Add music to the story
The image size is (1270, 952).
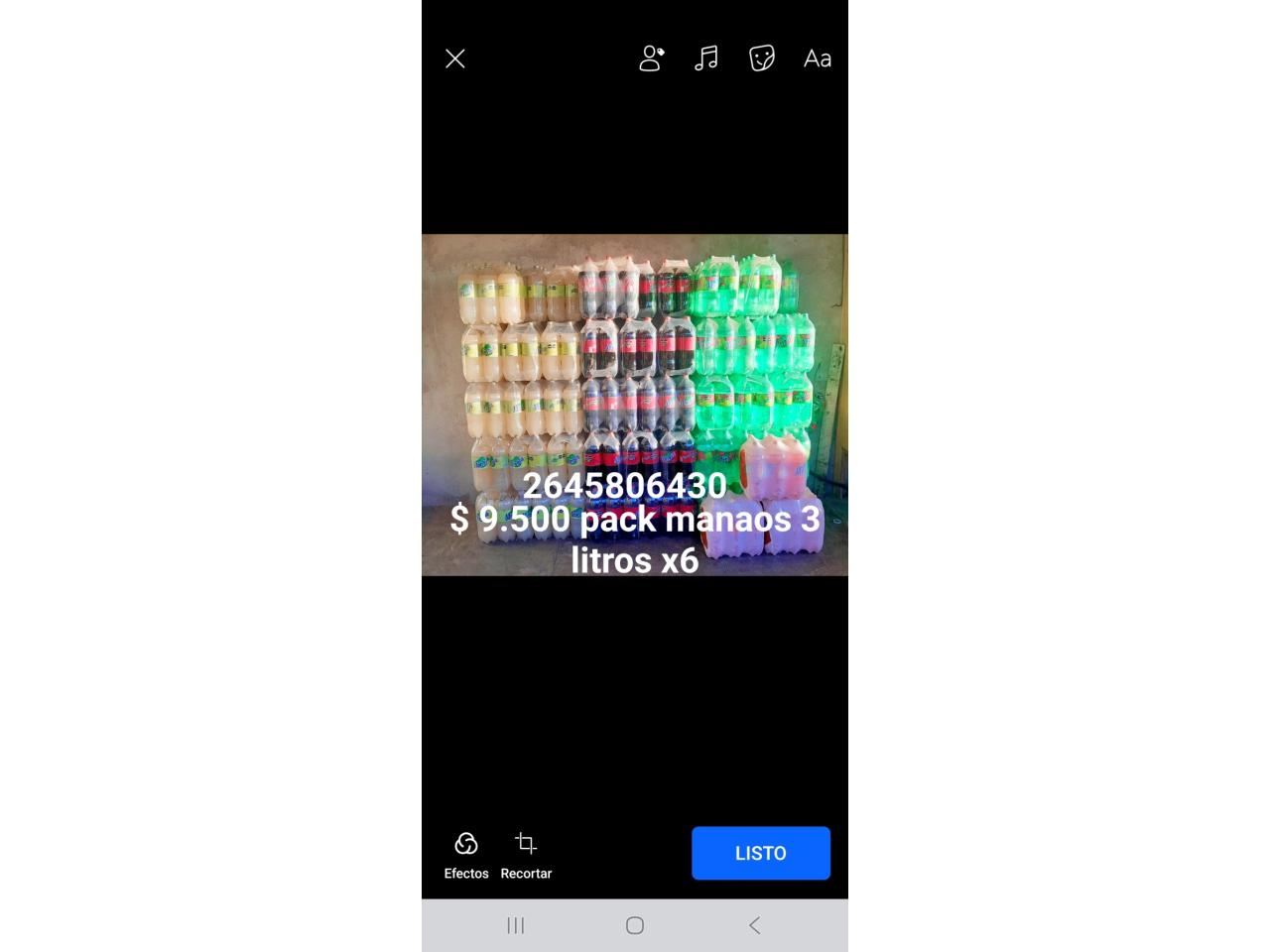tap(706, 59)
